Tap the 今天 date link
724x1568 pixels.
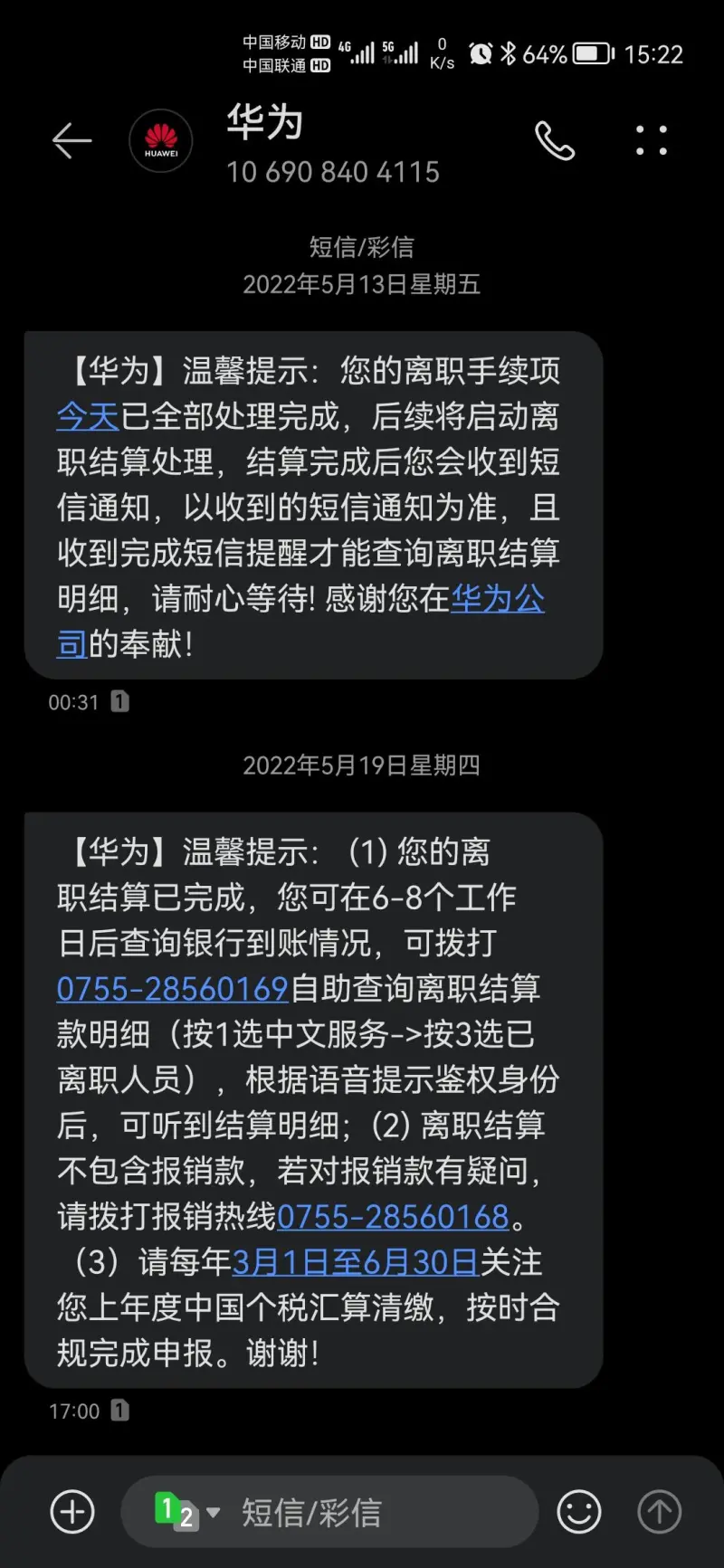coord(88,416)
